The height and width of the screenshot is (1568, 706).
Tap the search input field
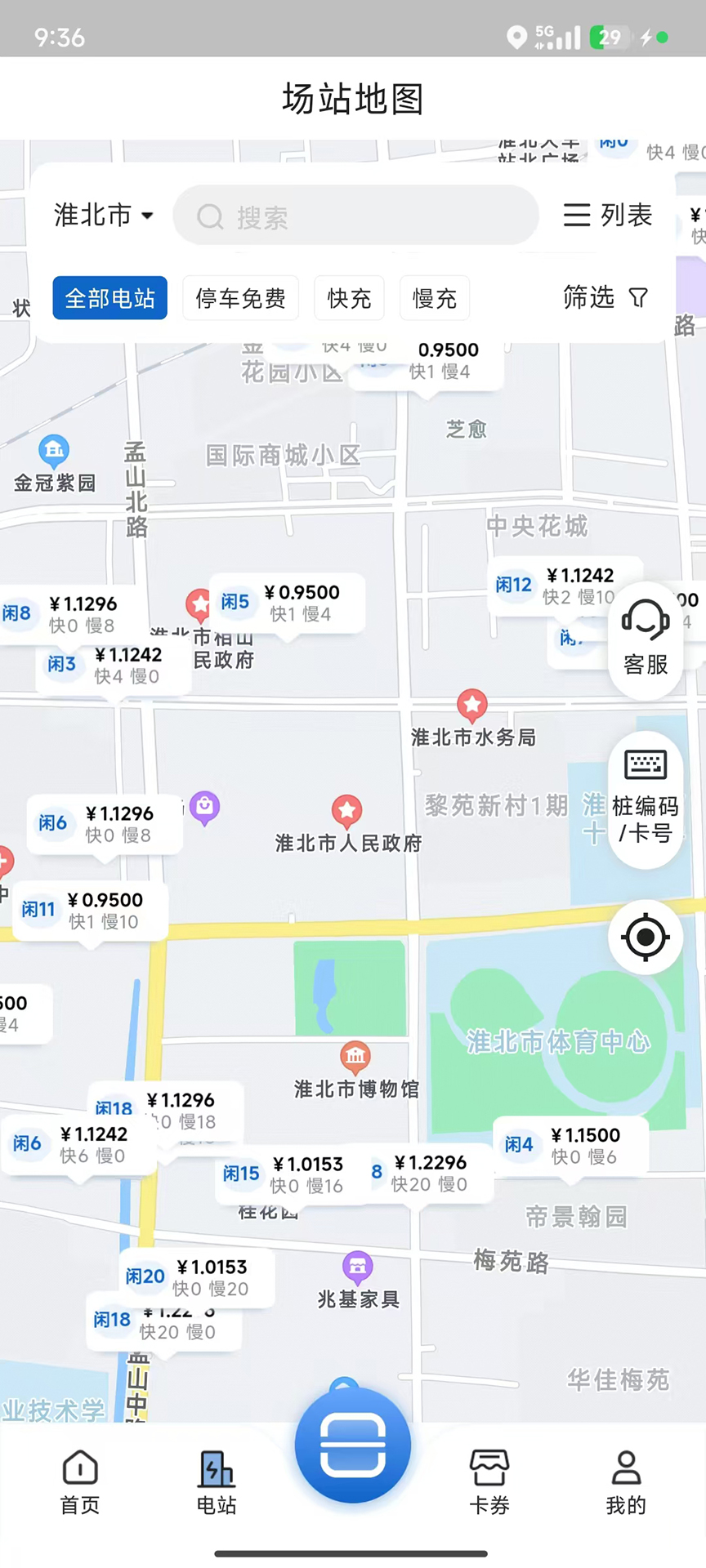(x=355, y=215)
